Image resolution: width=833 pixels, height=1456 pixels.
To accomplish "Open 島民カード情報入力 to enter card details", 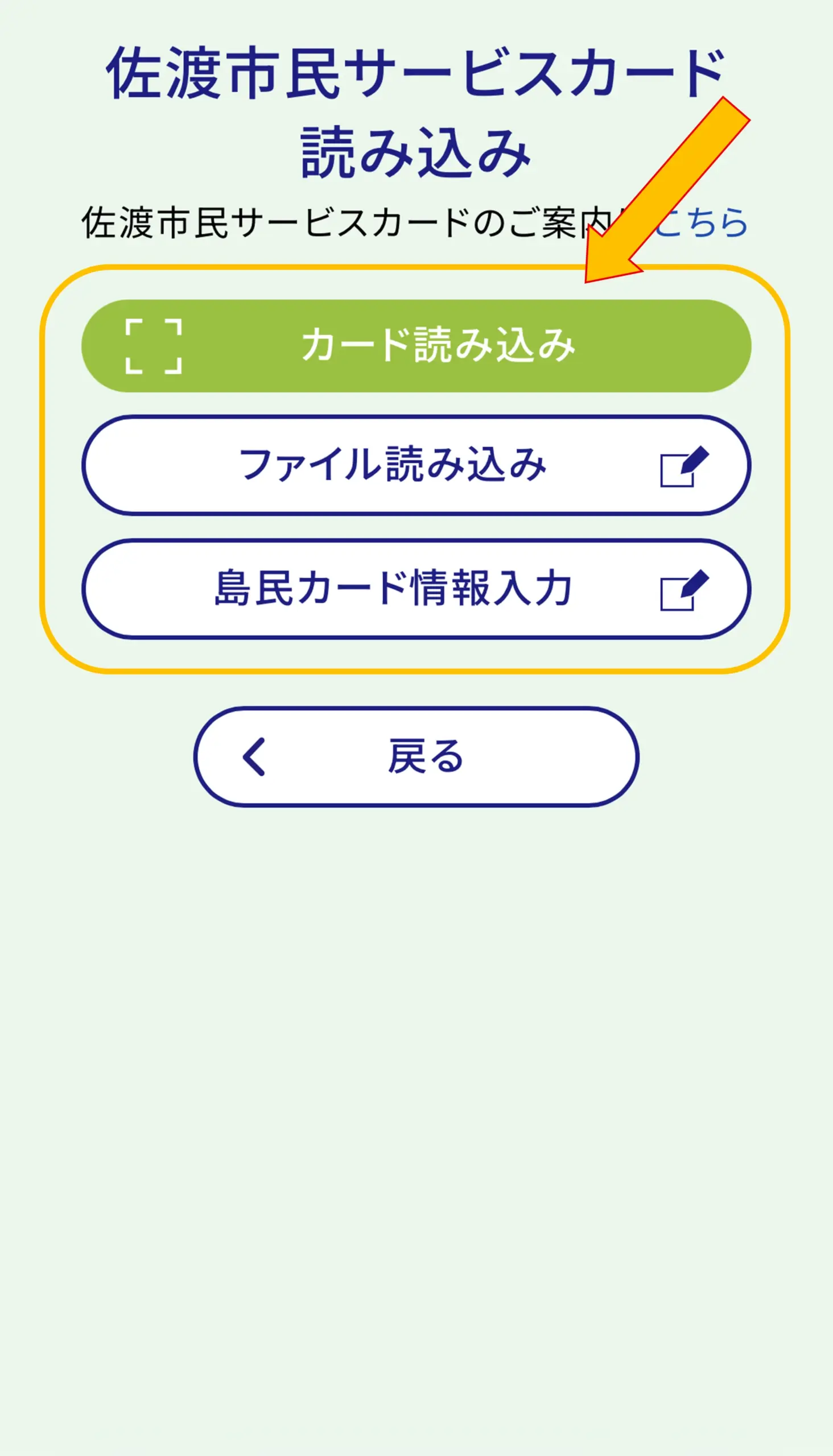I will [x=416, y=589].
